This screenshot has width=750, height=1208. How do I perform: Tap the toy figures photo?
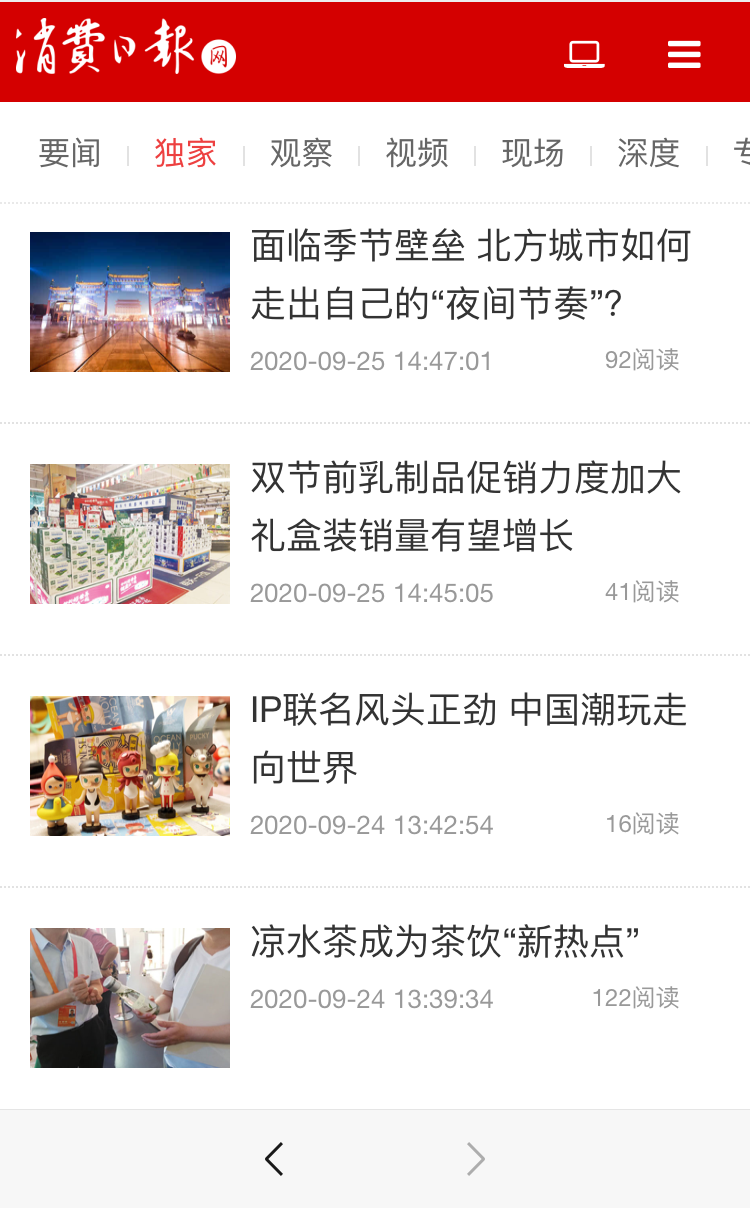pos(130,766)
